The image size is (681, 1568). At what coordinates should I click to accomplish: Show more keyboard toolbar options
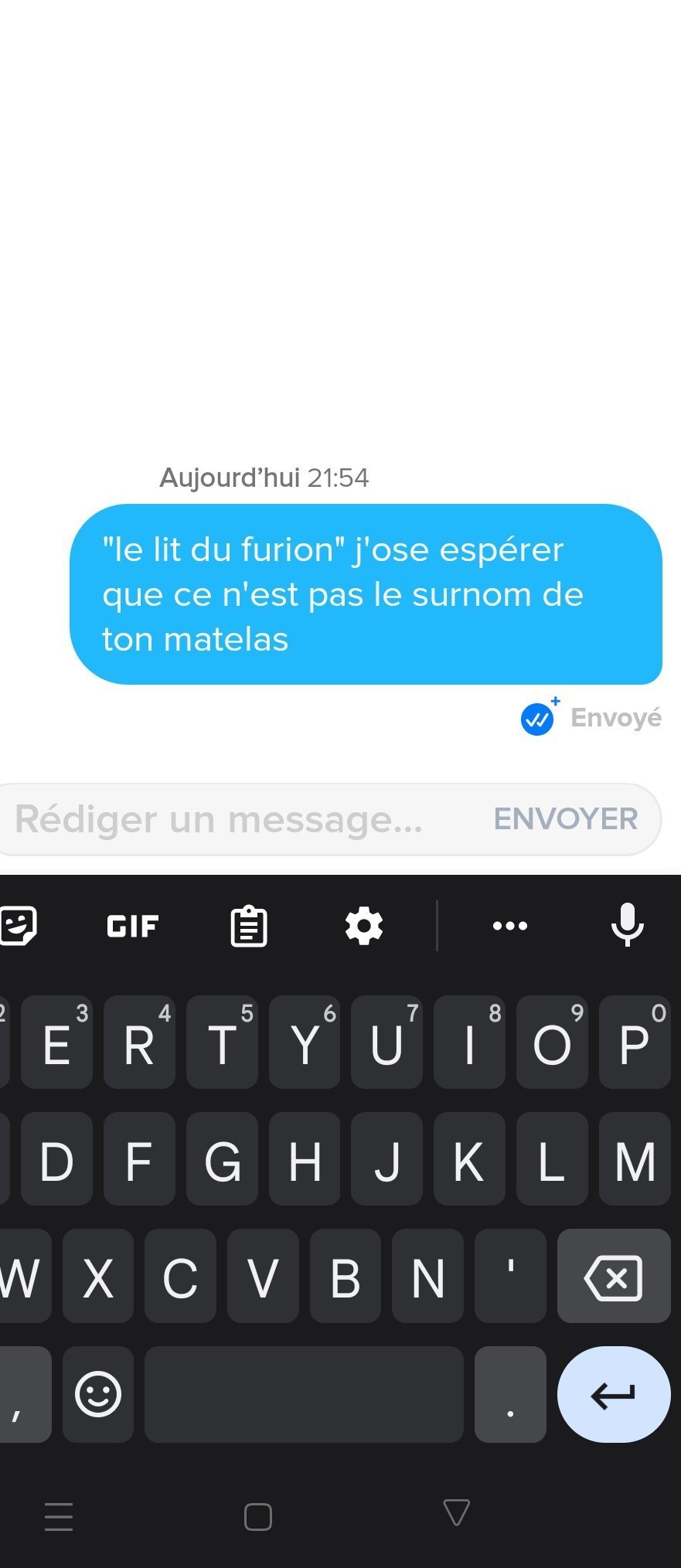pos(509,926)
